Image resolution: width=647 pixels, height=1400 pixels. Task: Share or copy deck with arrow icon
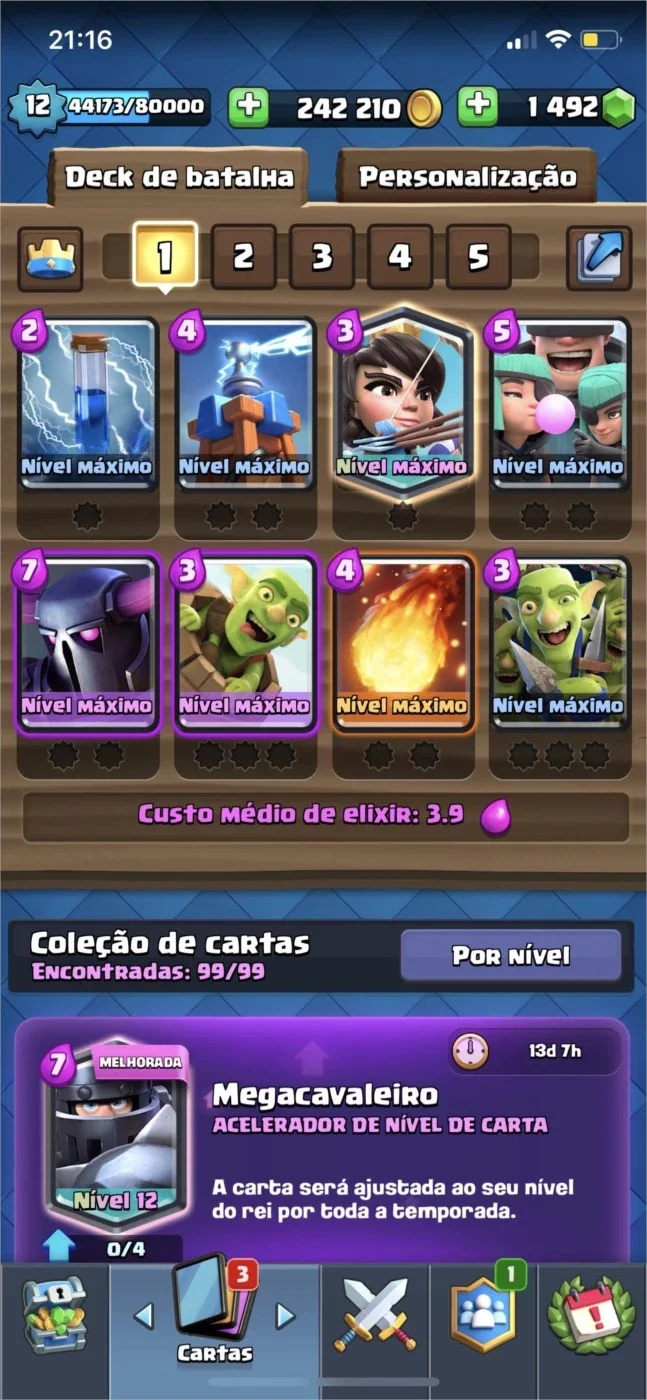point(598,258)
